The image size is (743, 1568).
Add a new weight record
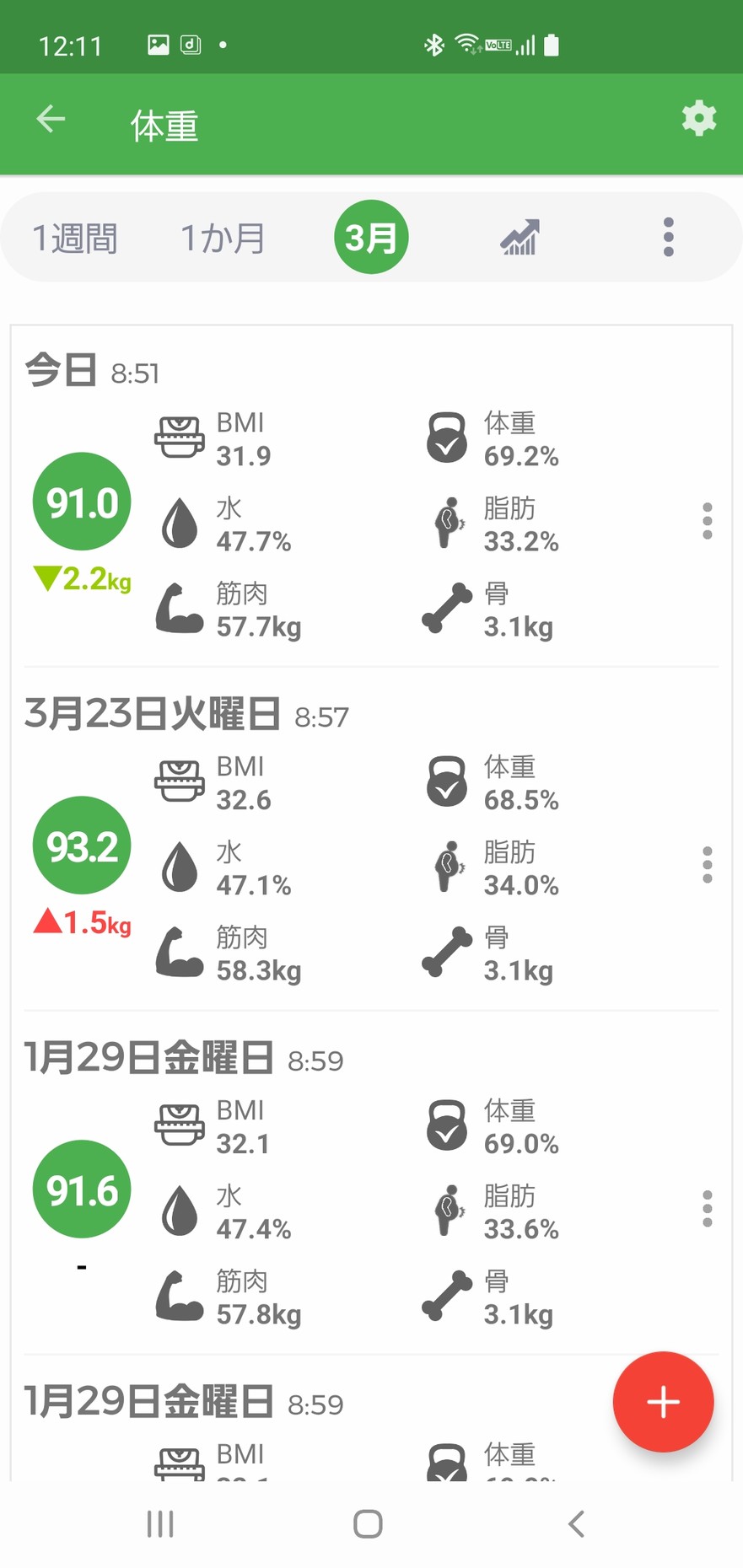point(663,1402)
